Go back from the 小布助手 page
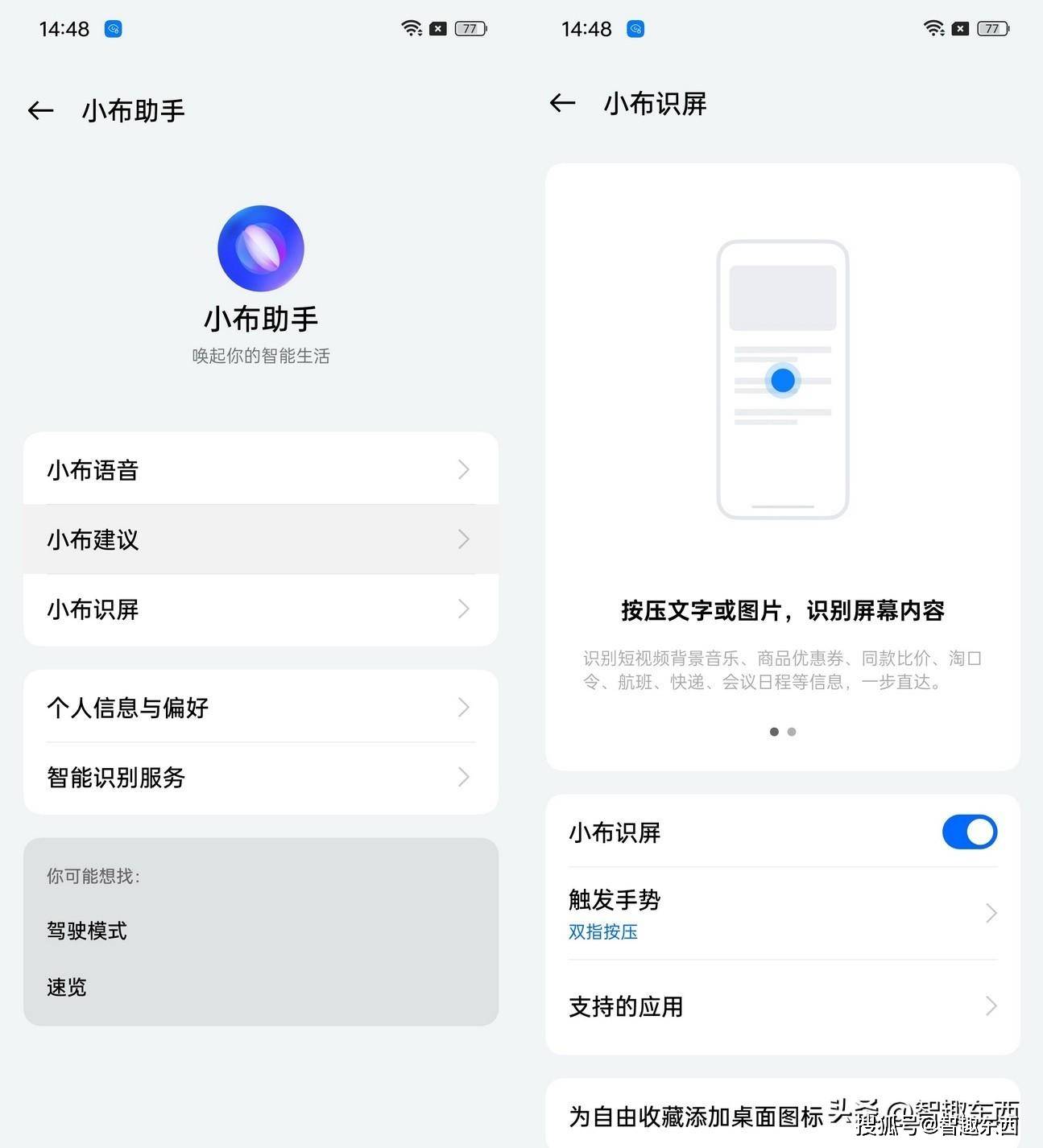This screenshot has height=1148, width=1043. tap(40, 110)
